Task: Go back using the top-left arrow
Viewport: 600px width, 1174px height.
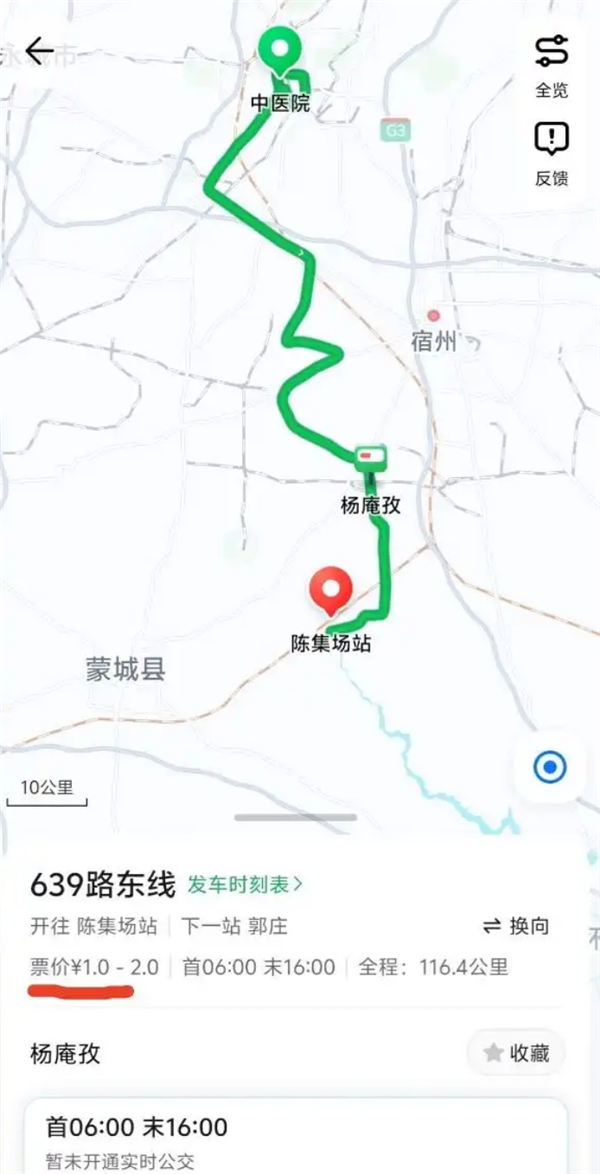Action: tap(40, 52)
